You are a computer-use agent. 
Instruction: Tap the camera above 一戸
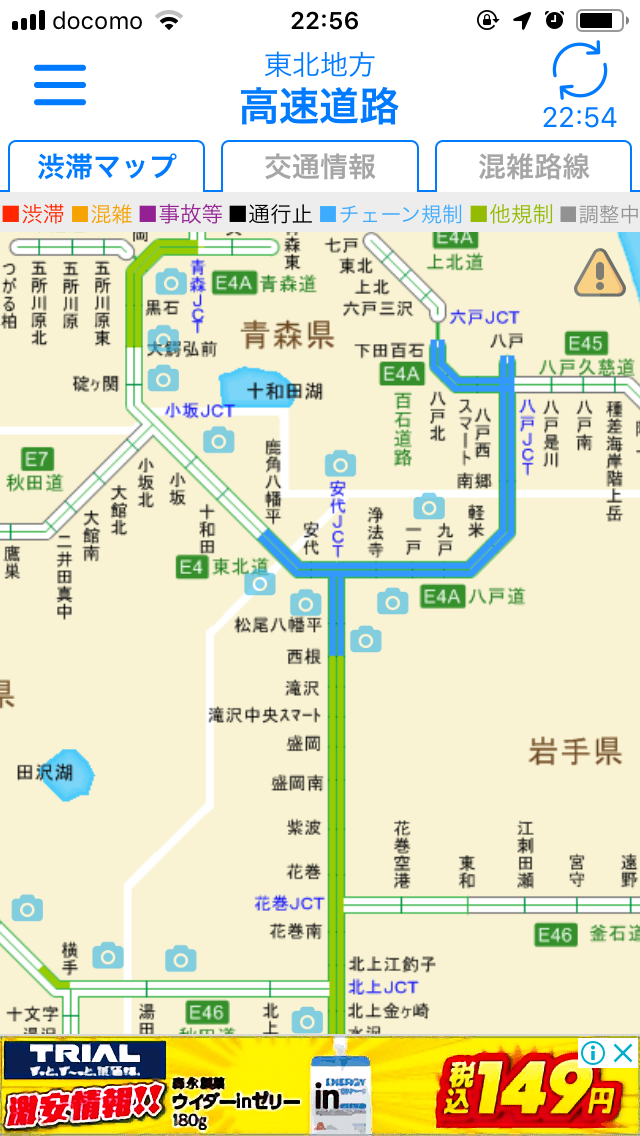click(429, 506)
